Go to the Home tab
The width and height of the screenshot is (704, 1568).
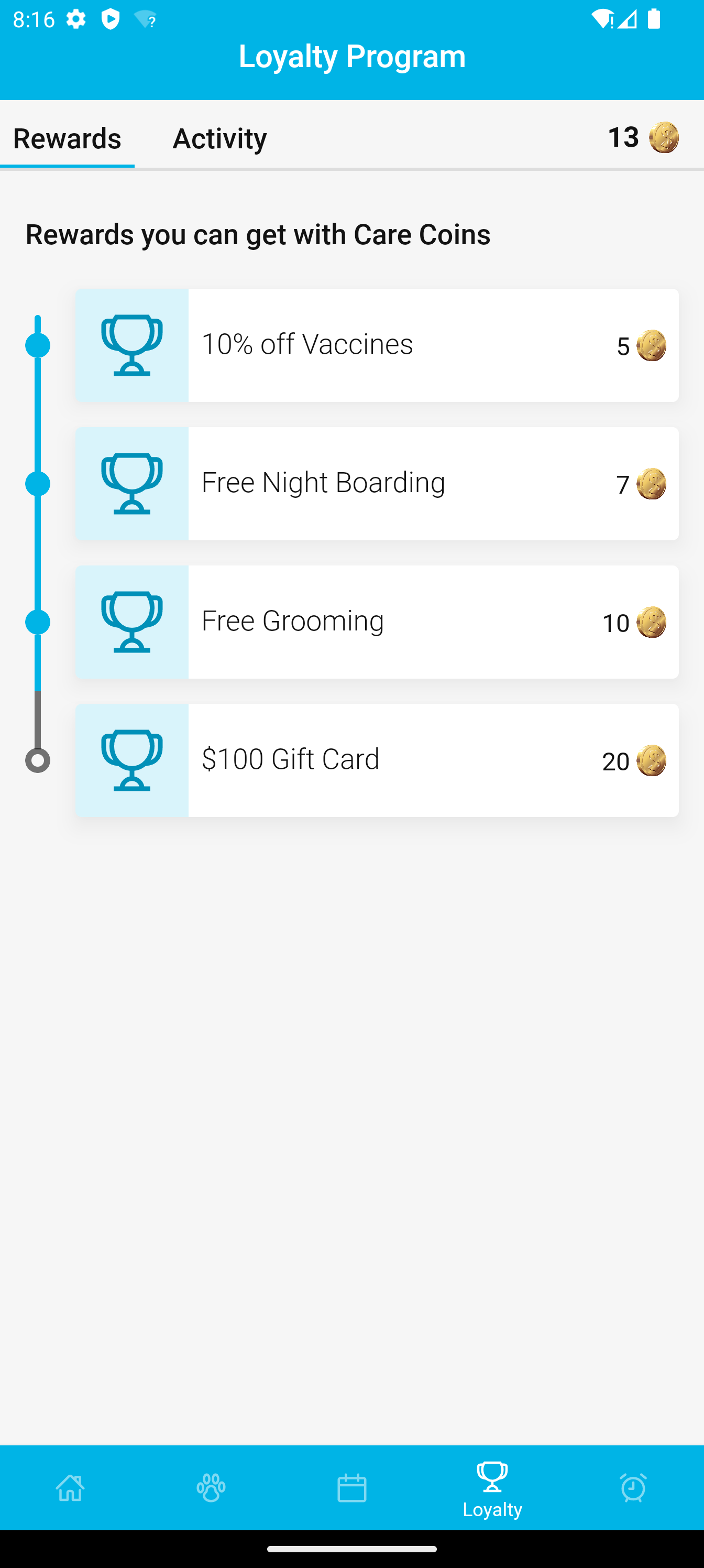pyautogui.click(x=71, y=1487)
